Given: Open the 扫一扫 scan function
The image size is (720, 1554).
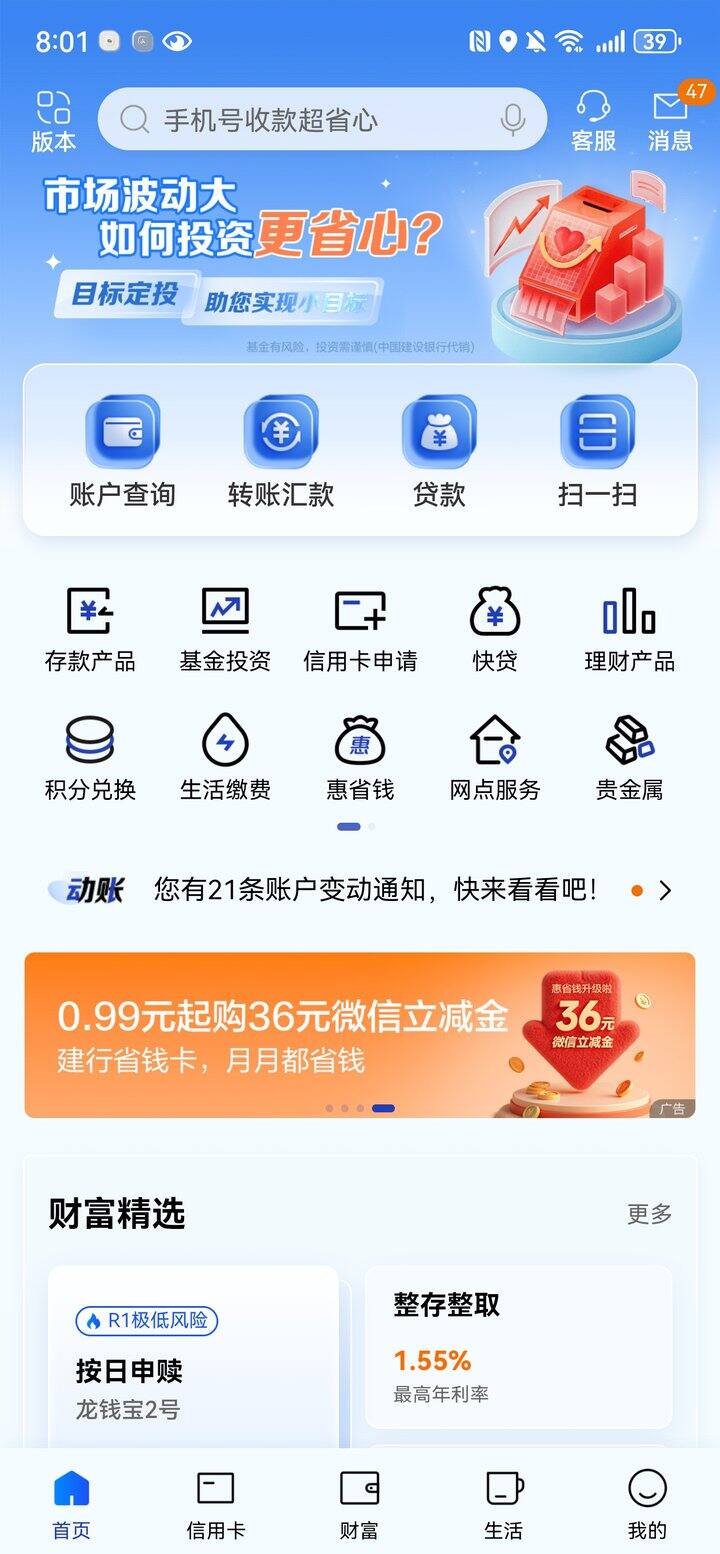Looking at the screenshot, I should (x=597, y=447).
